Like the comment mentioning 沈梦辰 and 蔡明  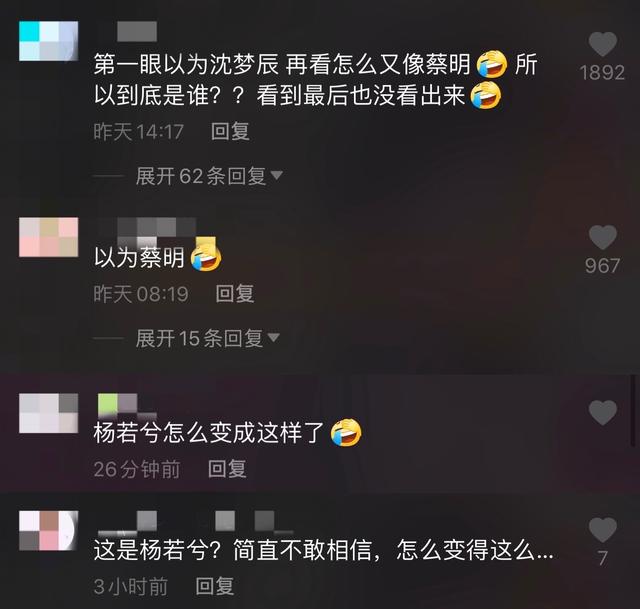pyautogui.click(x=602, y=44)
